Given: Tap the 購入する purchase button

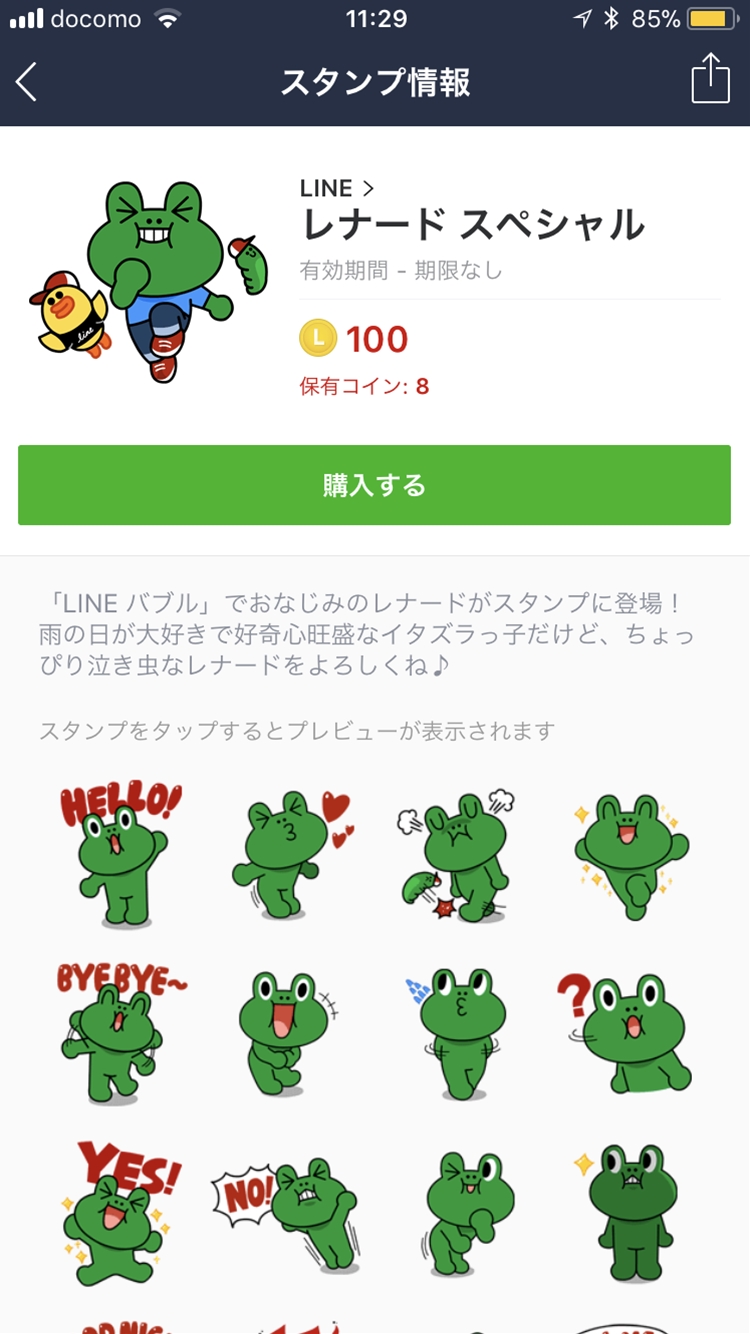Looking at the screenshot, I should click(374, 485).
